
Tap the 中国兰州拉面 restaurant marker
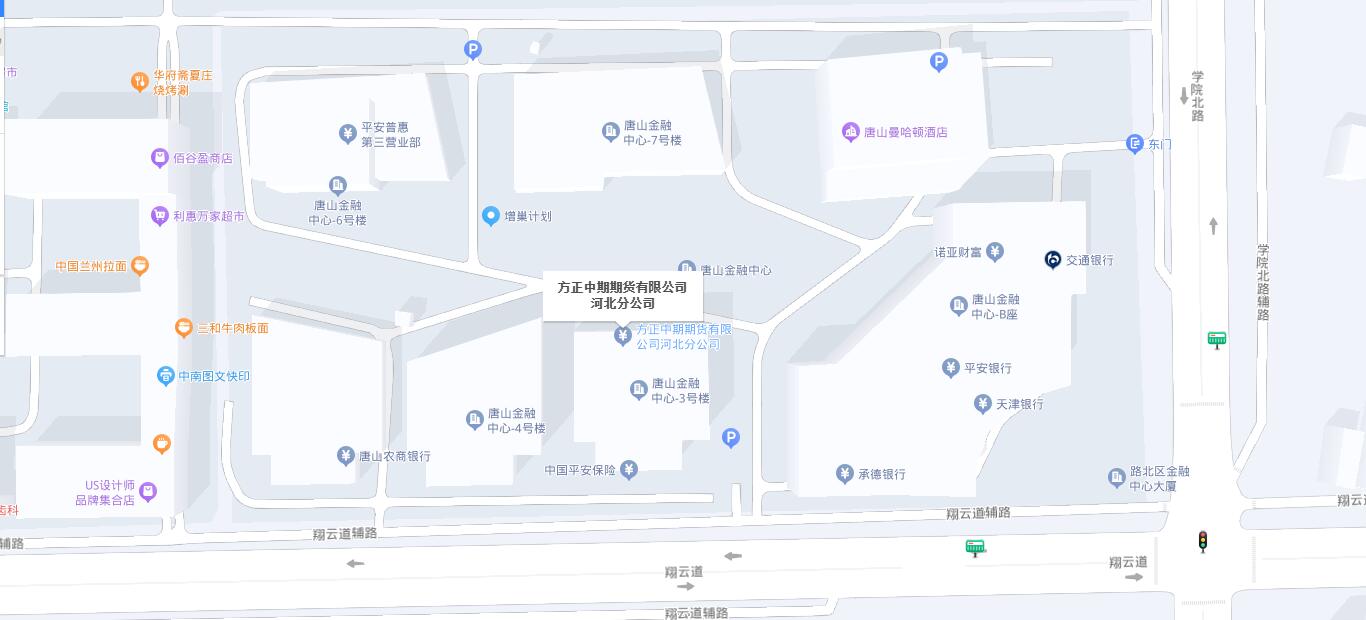click(x=140, y=266)
